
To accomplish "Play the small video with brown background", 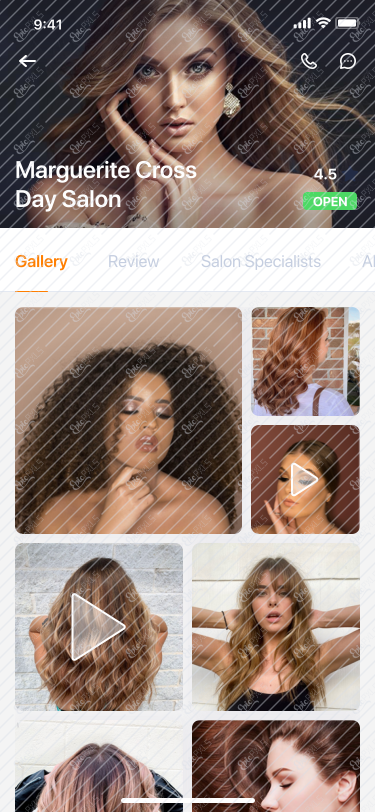I will pos(306,480).
